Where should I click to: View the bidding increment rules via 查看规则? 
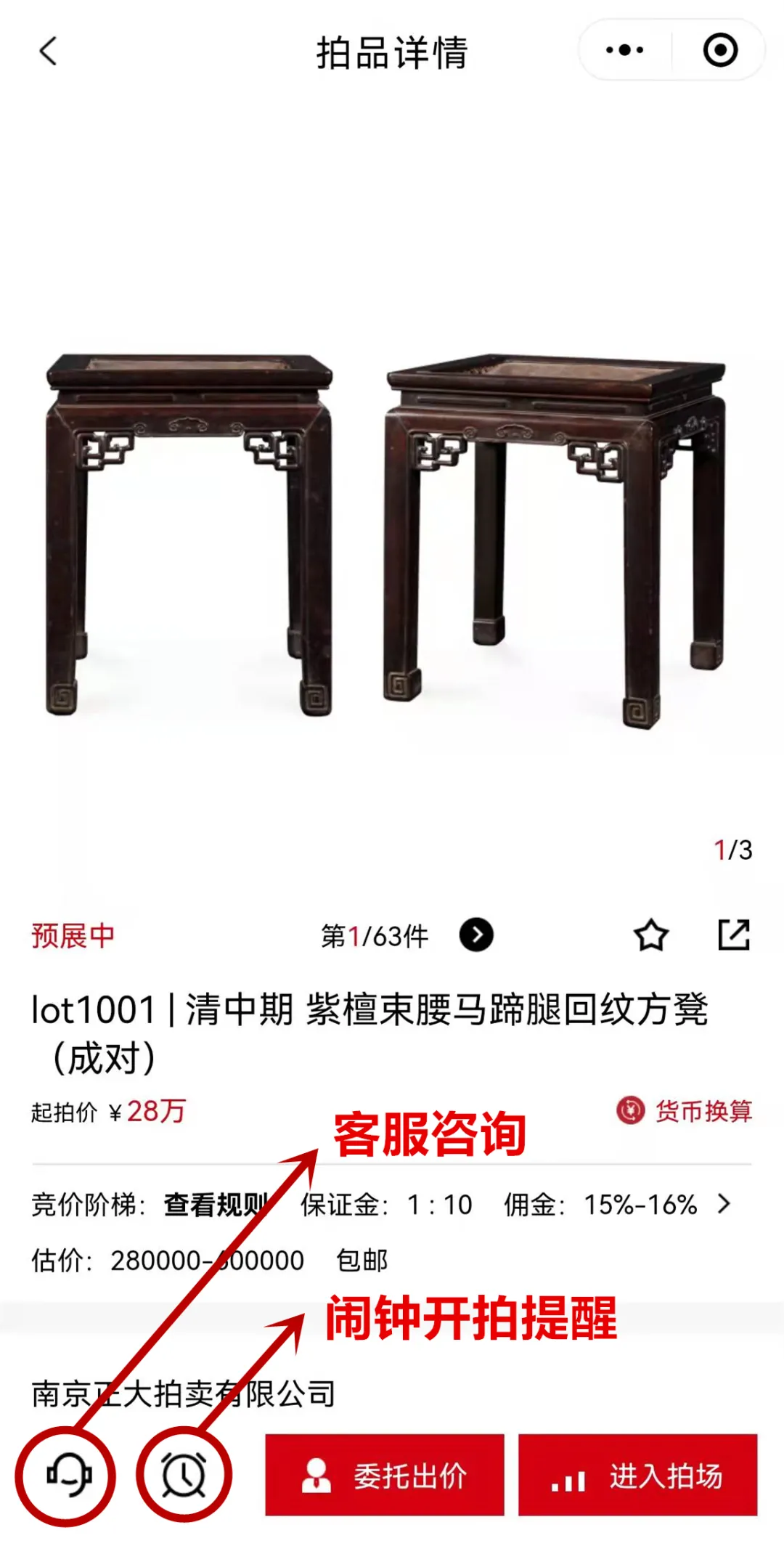click(214, 1205)
